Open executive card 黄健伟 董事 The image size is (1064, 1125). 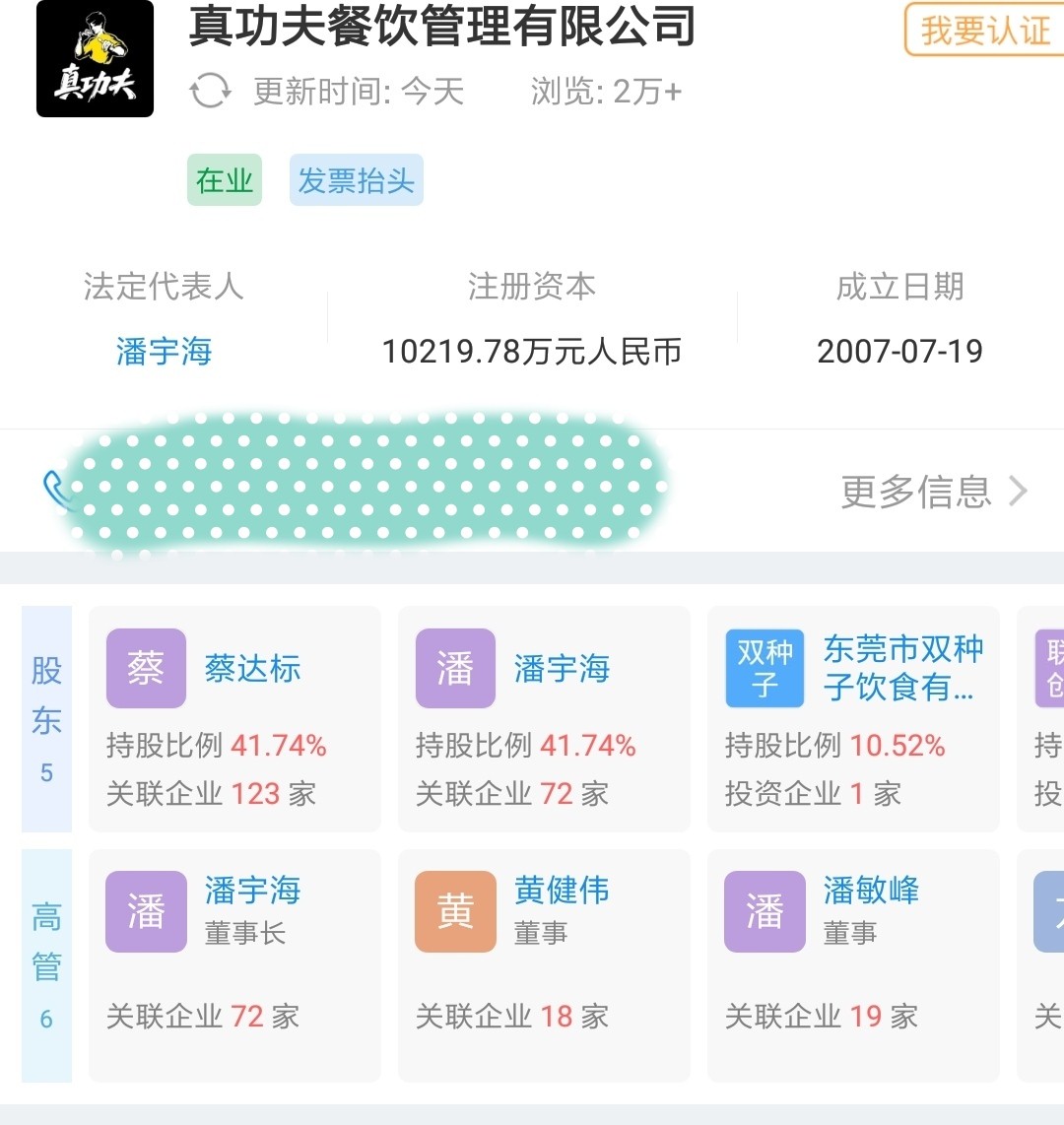(x=544, y=965)
